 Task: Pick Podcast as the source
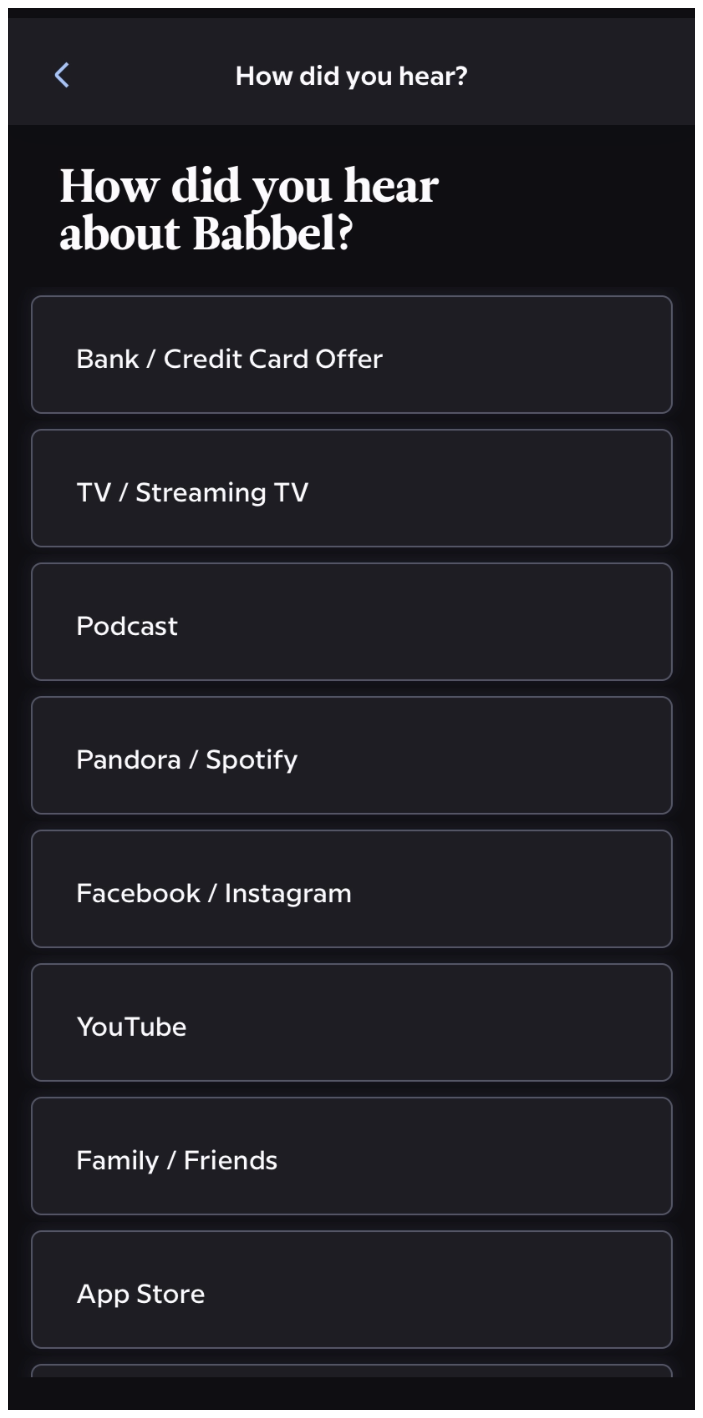(x=351, y=622)
